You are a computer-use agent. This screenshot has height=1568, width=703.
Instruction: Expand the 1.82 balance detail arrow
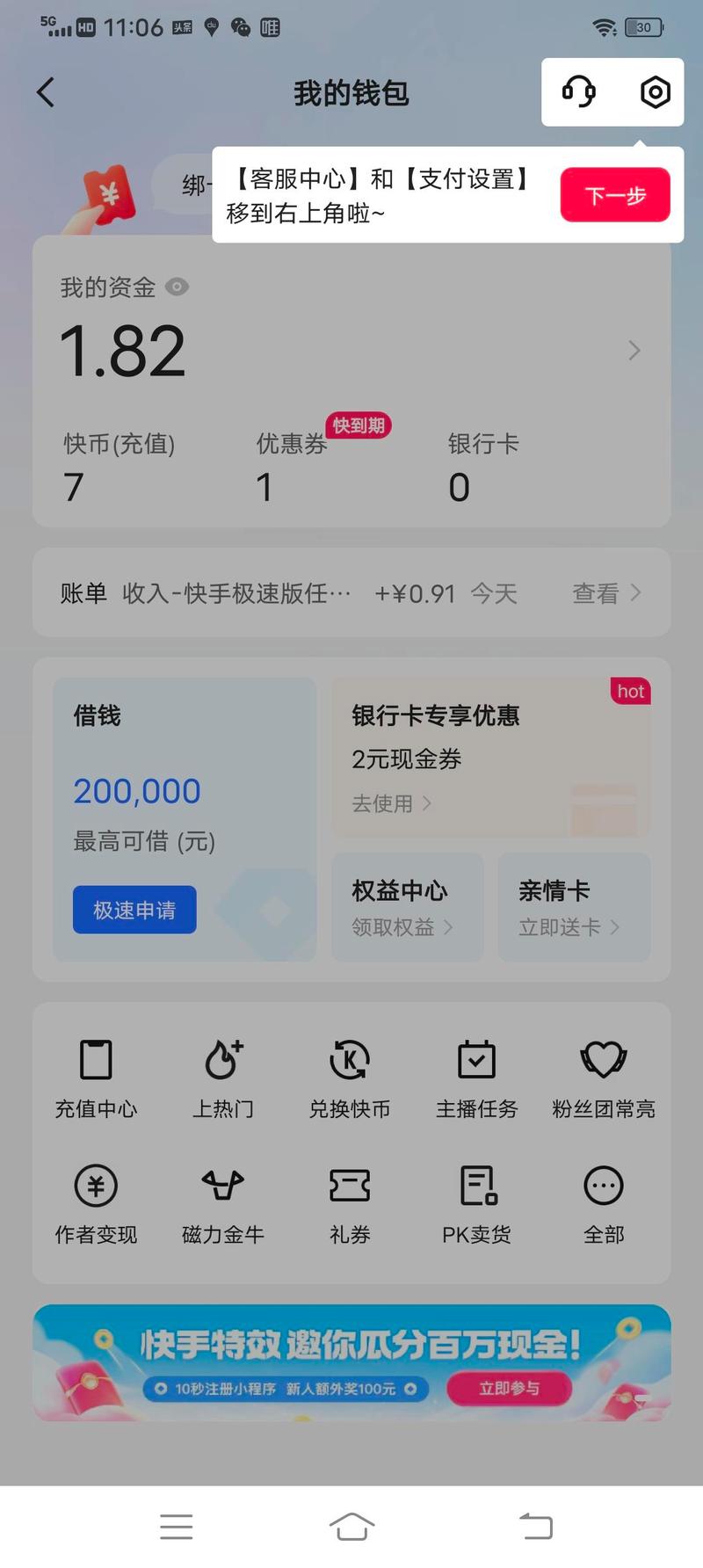(x=634, y=350)
